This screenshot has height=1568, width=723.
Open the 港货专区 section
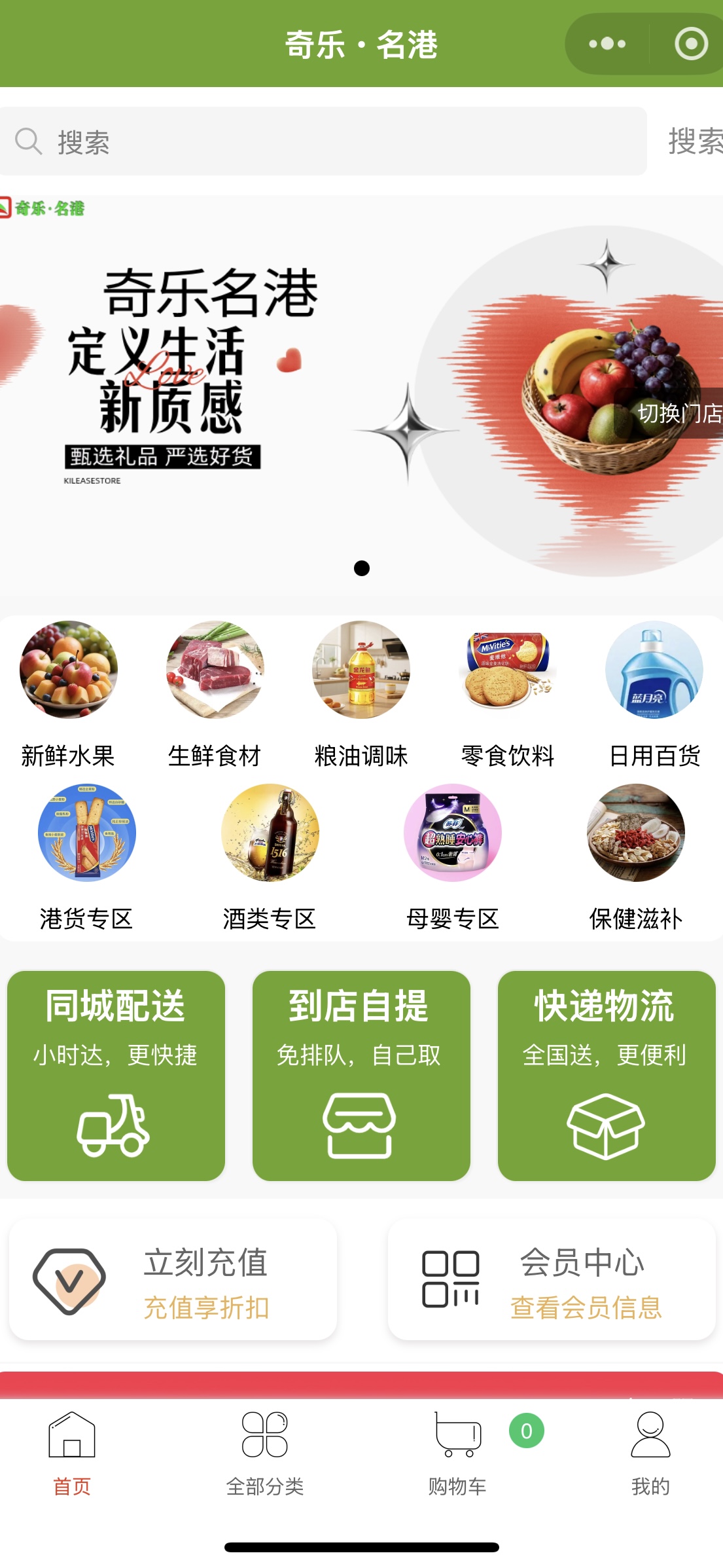point(86,856)
